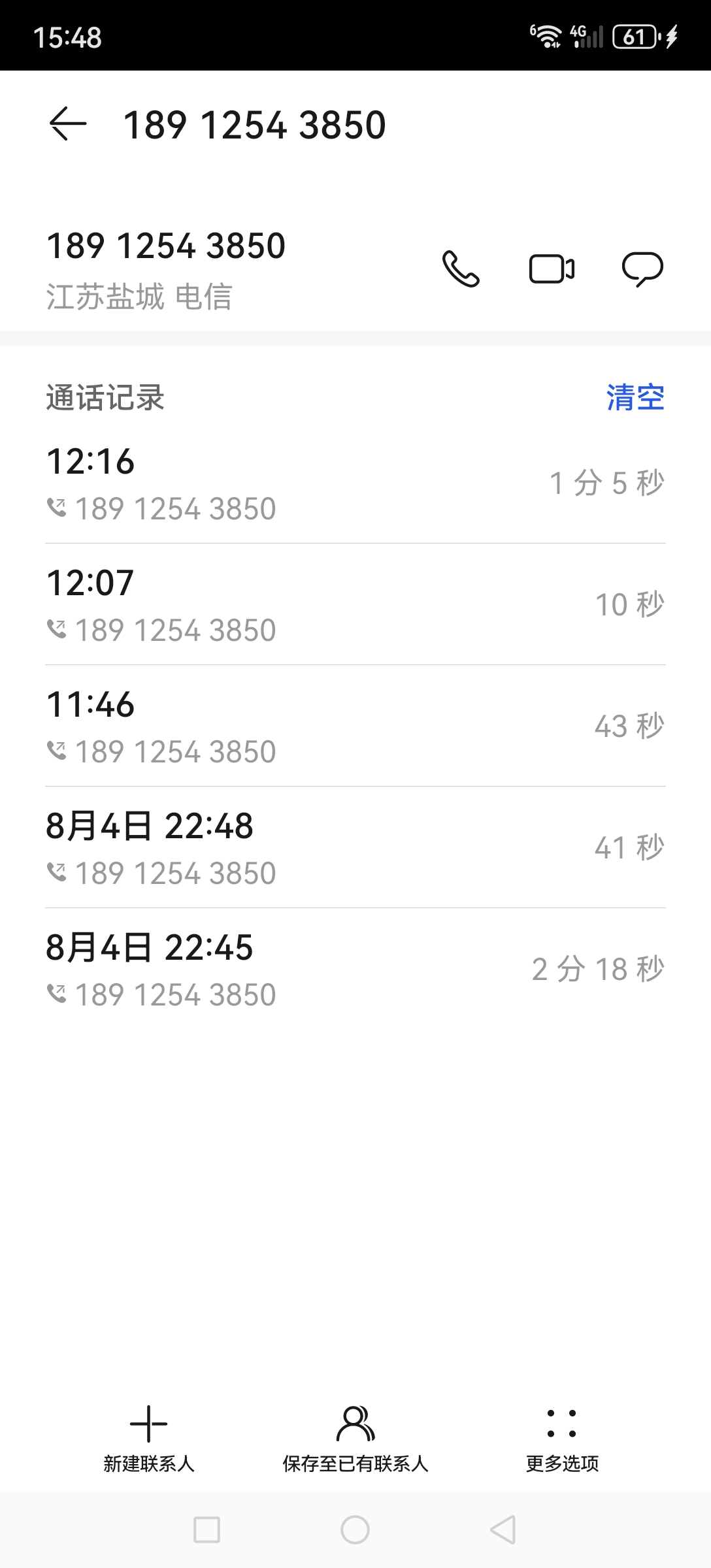Image resolution: width=711 pixels, height=1568 pixels.
Task: Open the 12:07 call record
Action: (355, 605)
